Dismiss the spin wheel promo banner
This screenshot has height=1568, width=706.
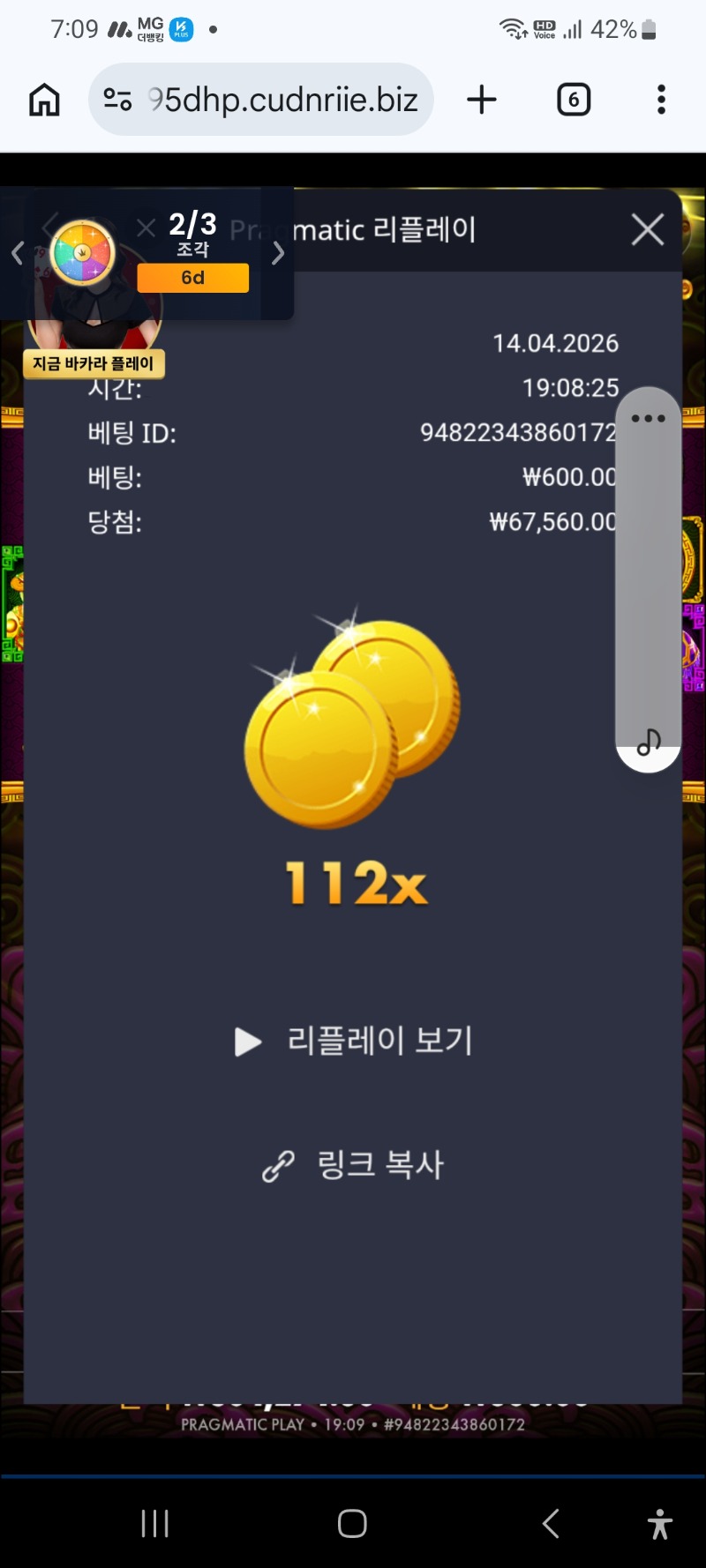(146, 228)
